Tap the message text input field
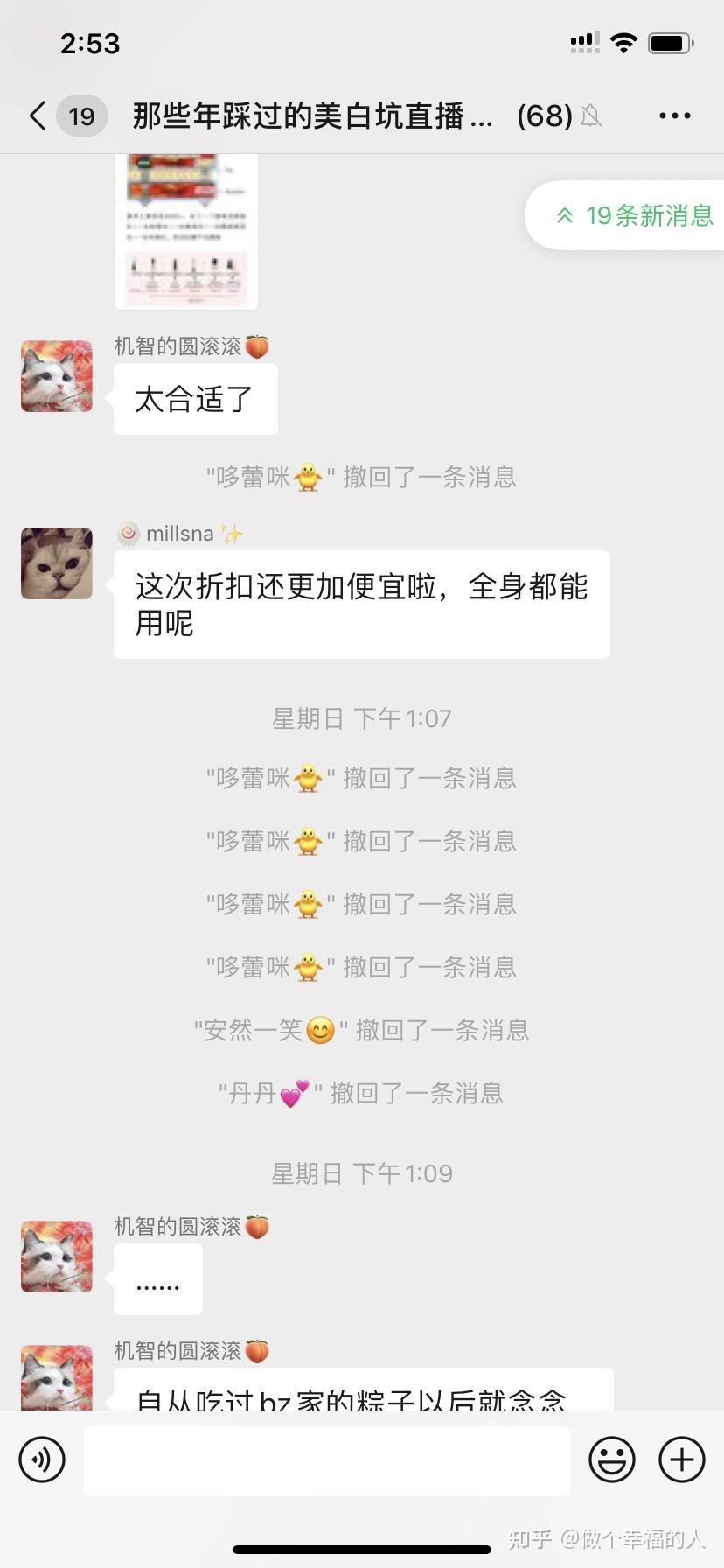The image size is (724, 1568). (x=326, y=1459)
